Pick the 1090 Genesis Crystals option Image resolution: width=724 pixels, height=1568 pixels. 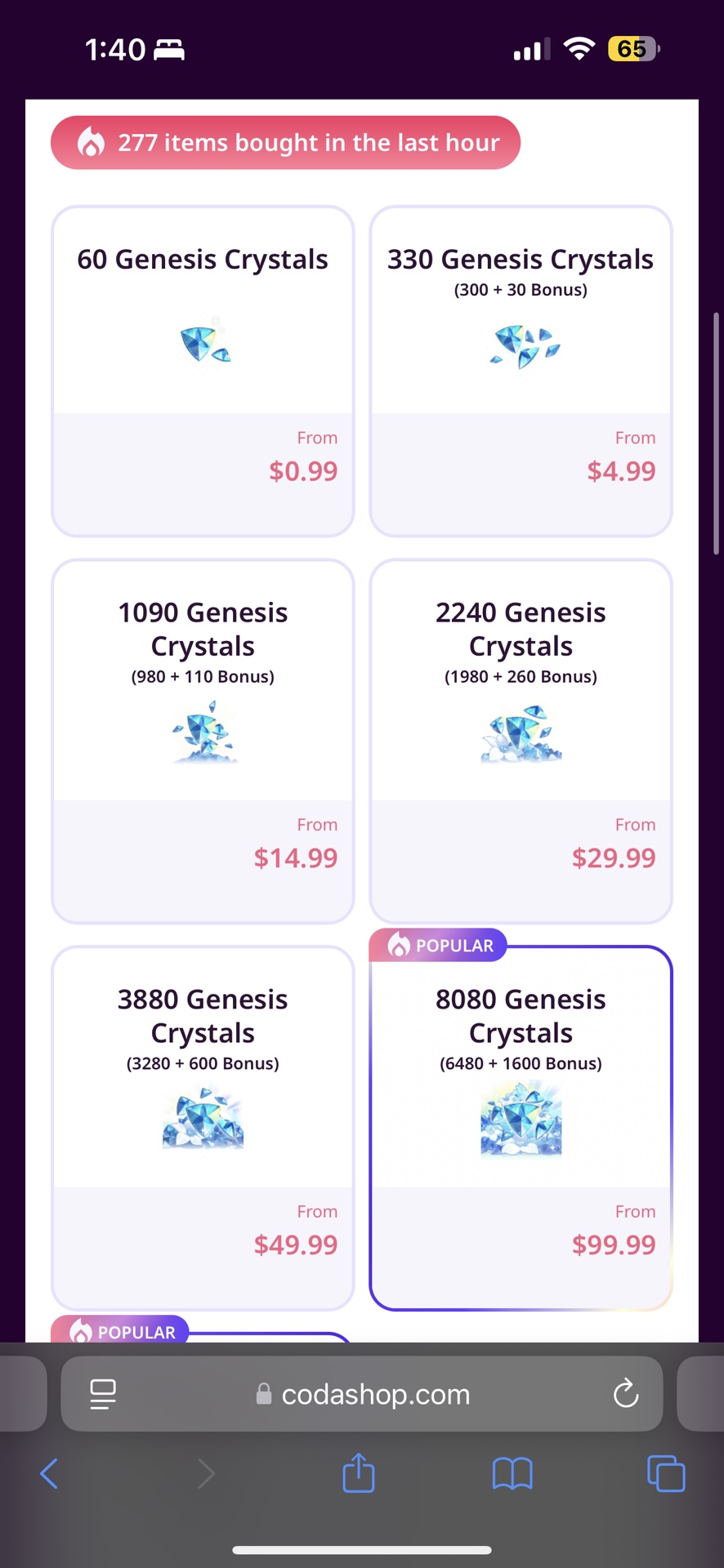(x=203, y=741)
